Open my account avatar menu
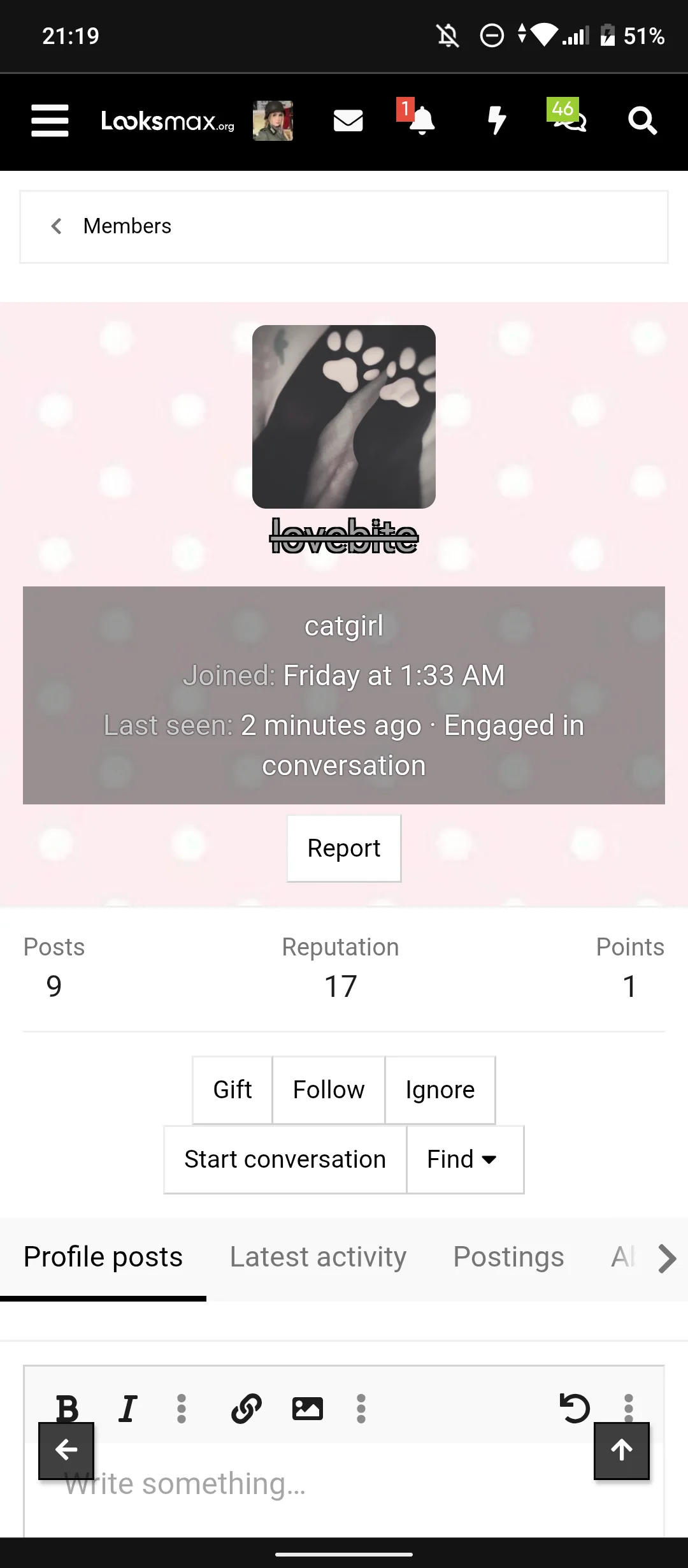The height and width of the screenshot is (1568, 688). pos(273,120)
